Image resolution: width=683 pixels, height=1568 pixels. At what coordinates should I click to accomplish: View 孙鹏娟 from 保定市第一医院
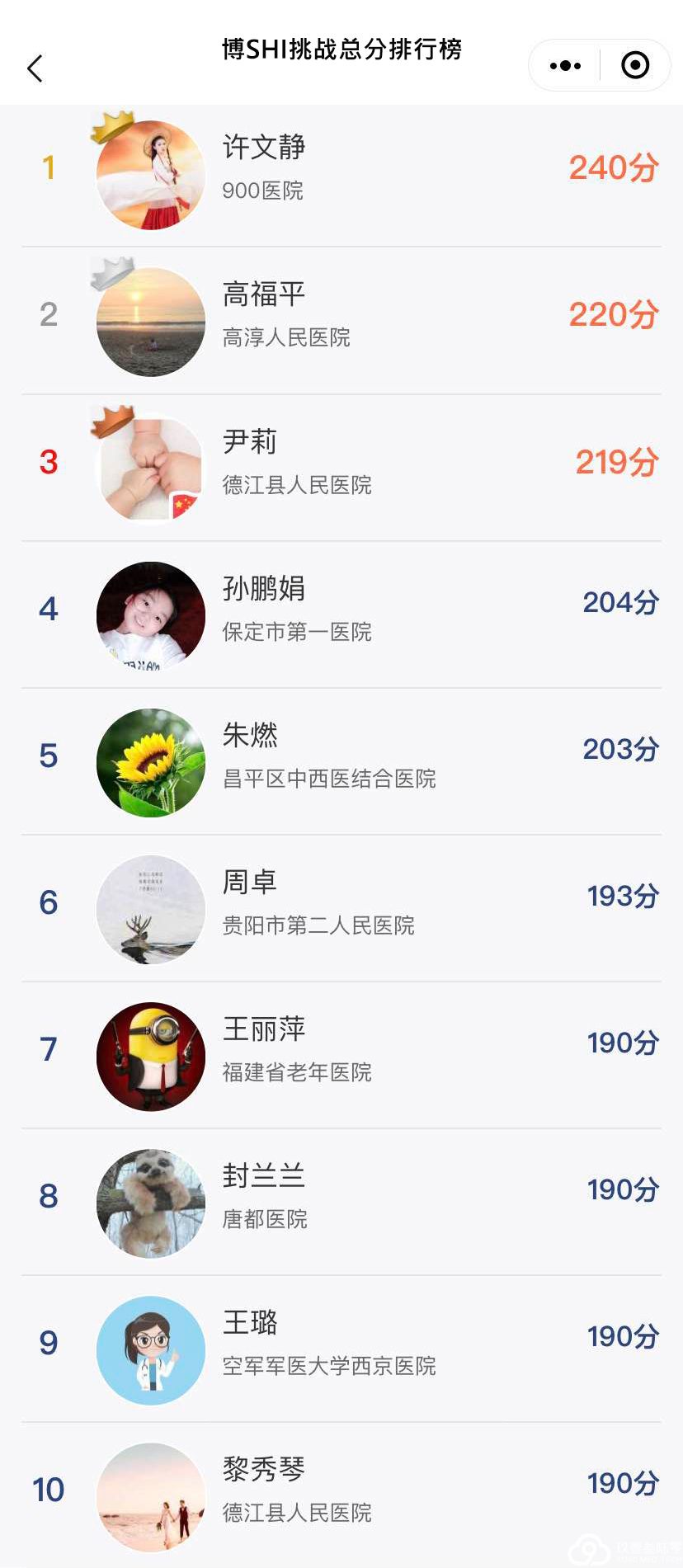[341, 609]
